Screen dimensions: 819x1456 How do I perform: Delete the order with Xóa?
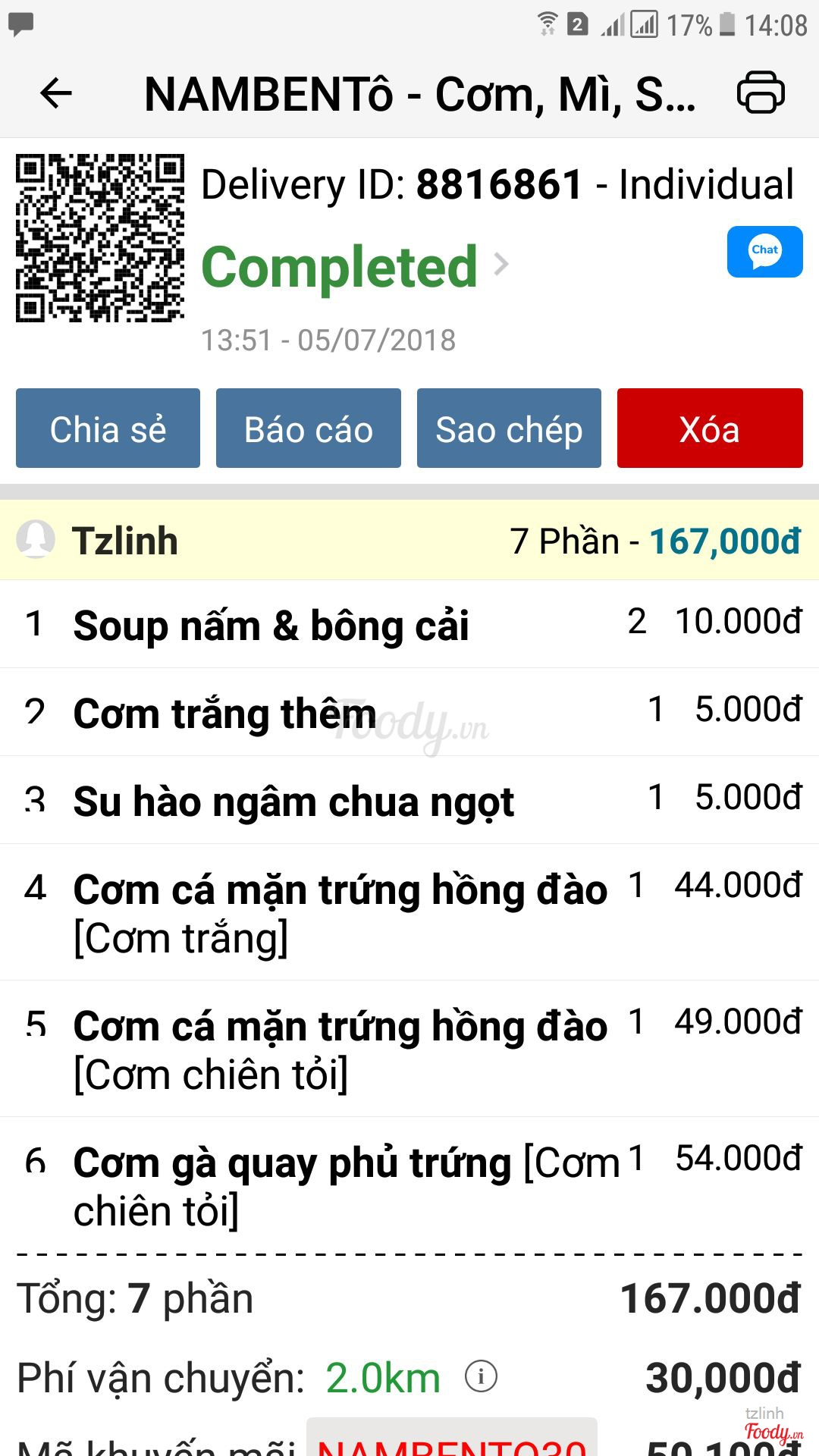coord(709,428)
